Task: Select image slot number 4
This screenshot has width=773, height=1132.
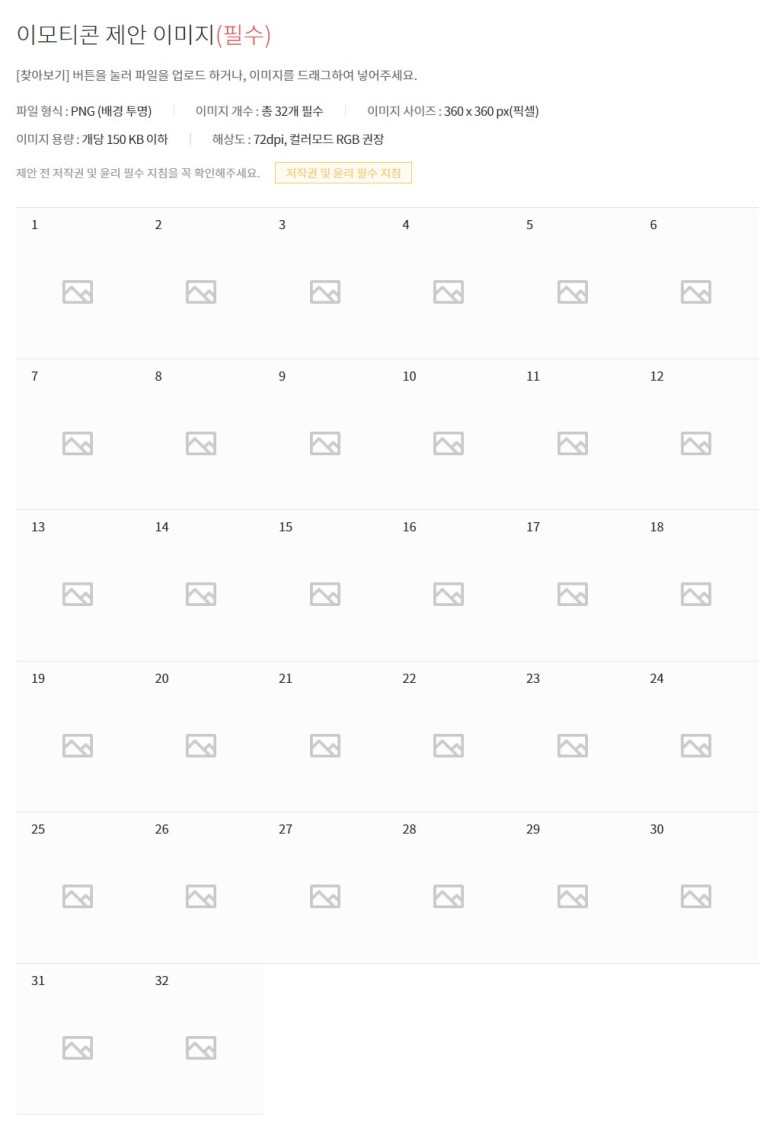Action: (449, 283)
